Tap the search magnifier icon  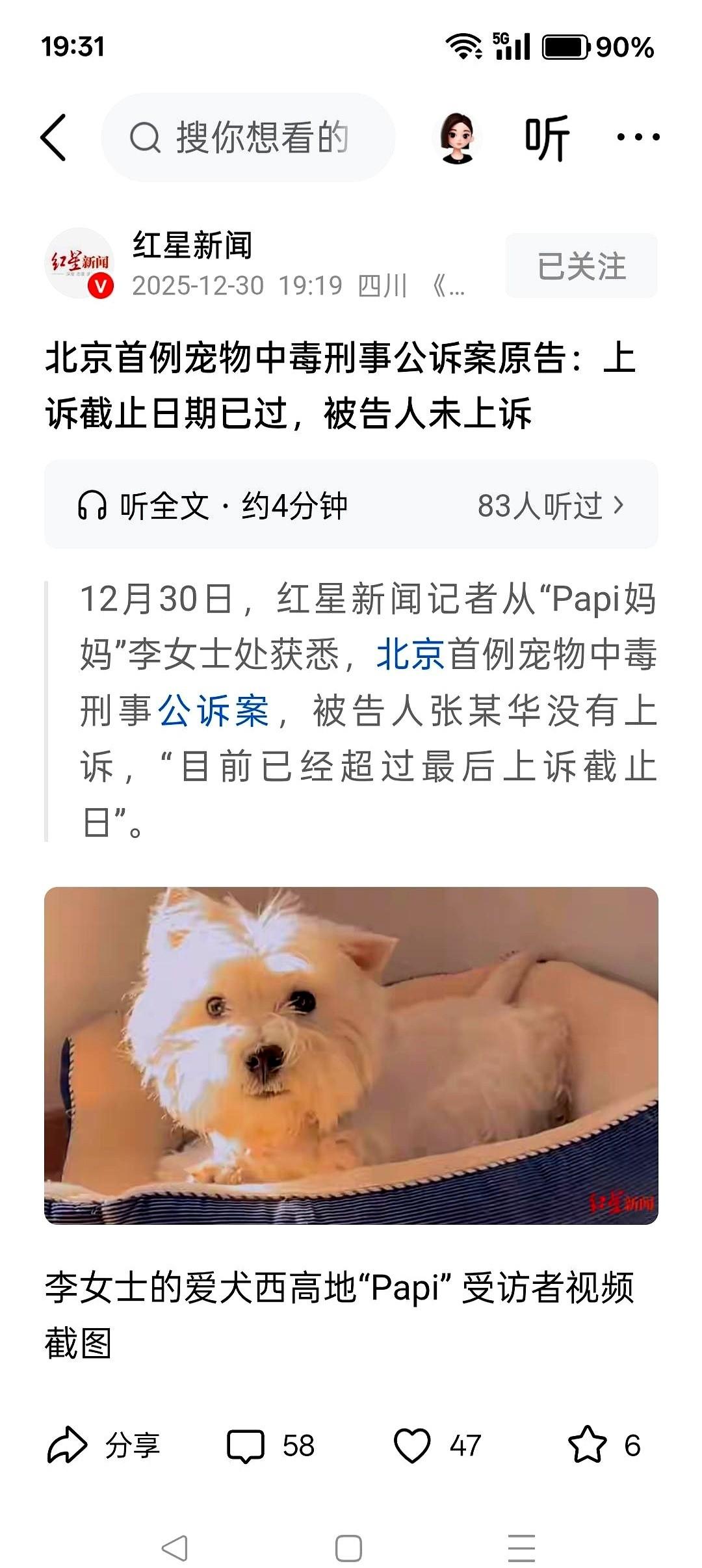[147, 137]
